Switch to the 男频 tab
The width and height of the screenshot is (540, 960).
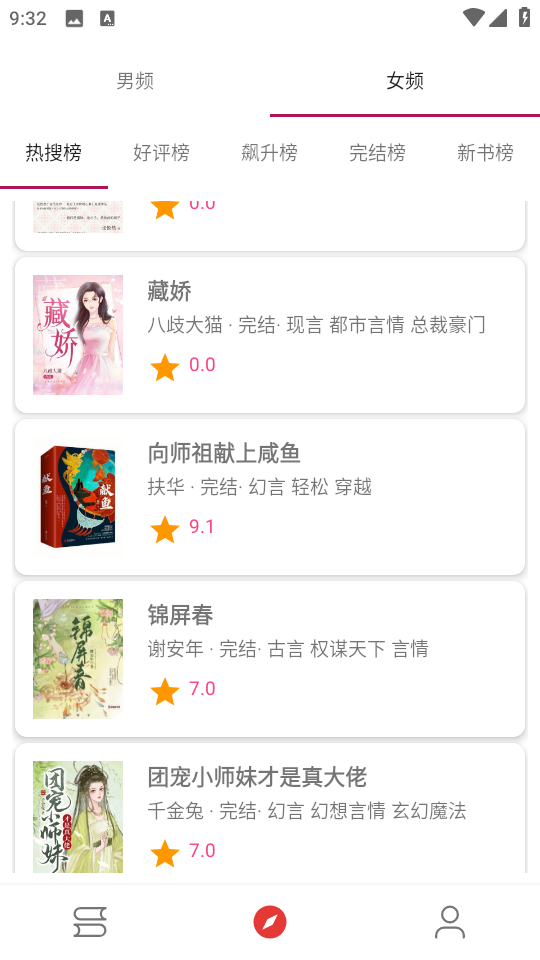pyautogui.click(x=135, y=81)
